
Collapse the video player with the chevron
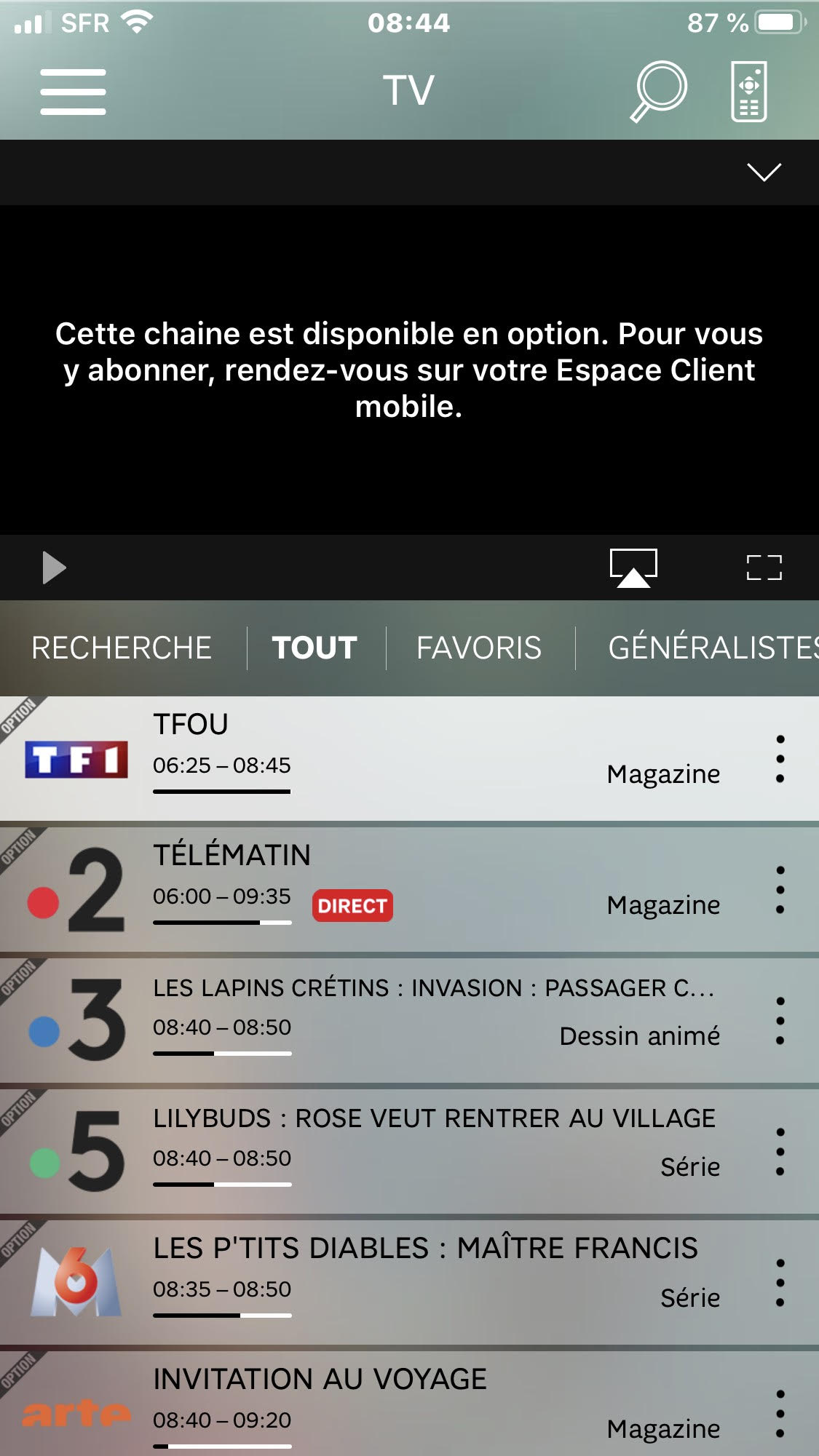click(x=762, y=172)
